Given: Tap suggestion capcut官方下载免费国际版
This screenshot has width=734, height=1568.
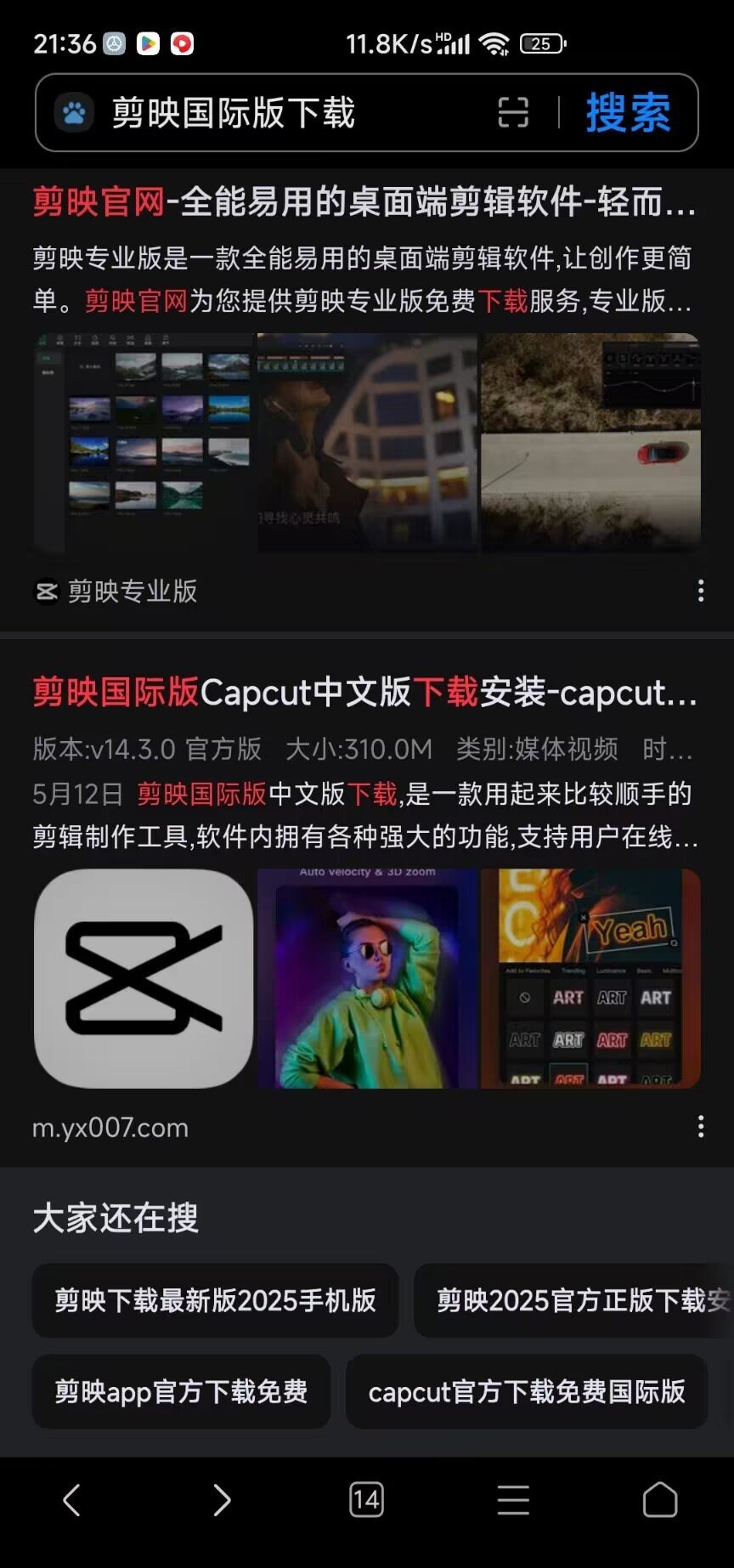Looking at the screenshot, I should pyautogui.click(x=527, y=1391).
